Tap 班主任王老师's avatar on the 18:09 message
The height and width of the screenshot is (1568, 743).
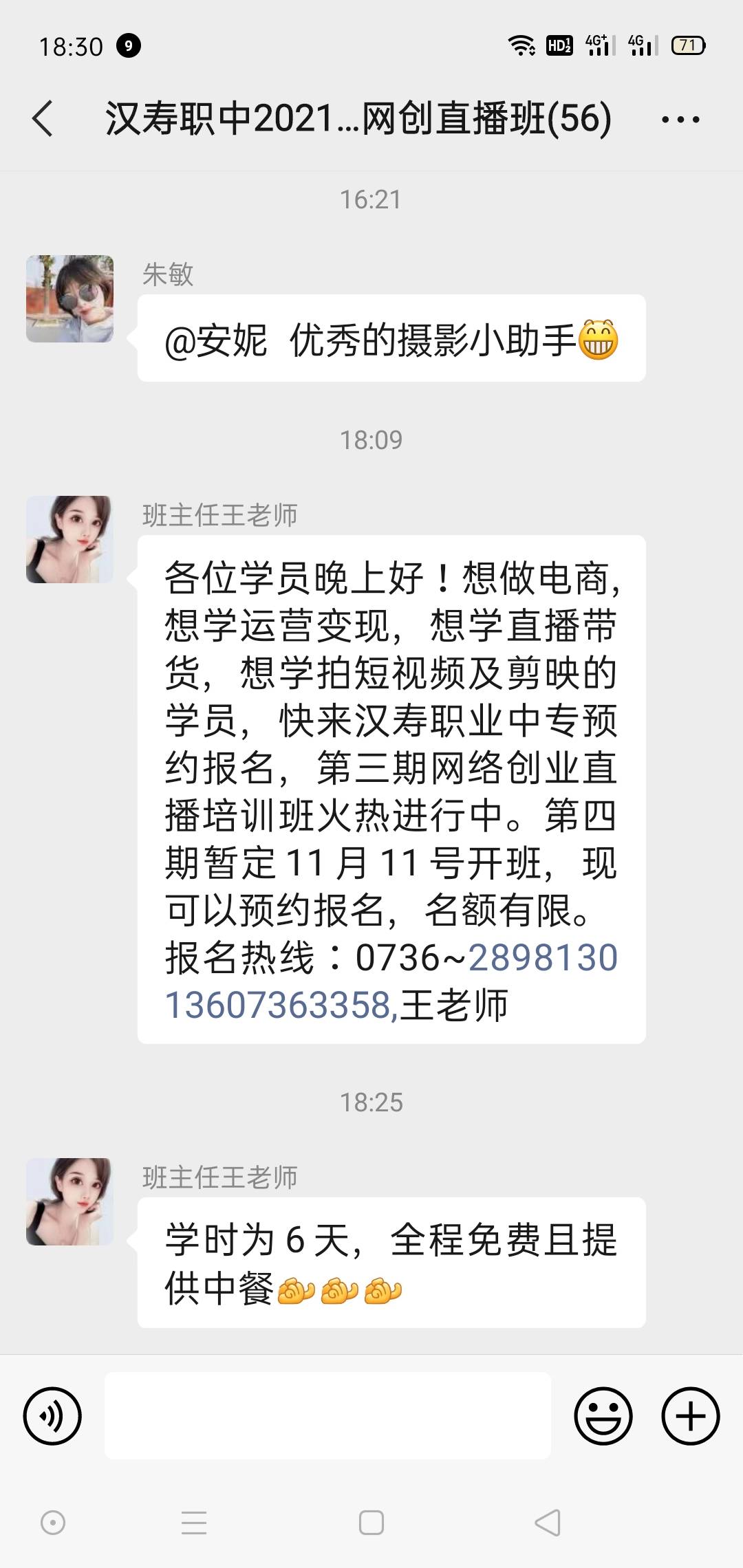(x=69, y=540)
